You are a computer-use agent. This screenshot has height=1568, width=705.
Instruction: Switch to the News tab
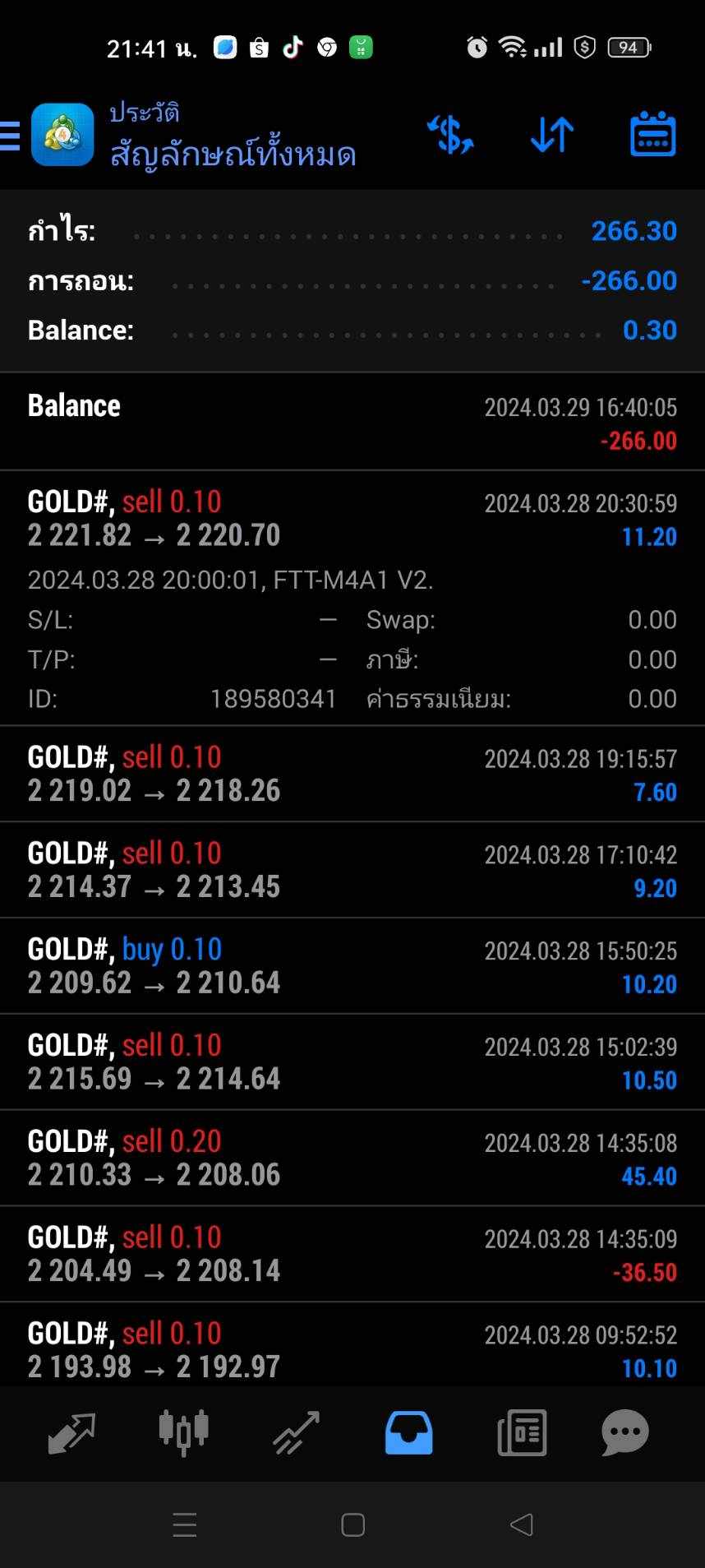522,1433
